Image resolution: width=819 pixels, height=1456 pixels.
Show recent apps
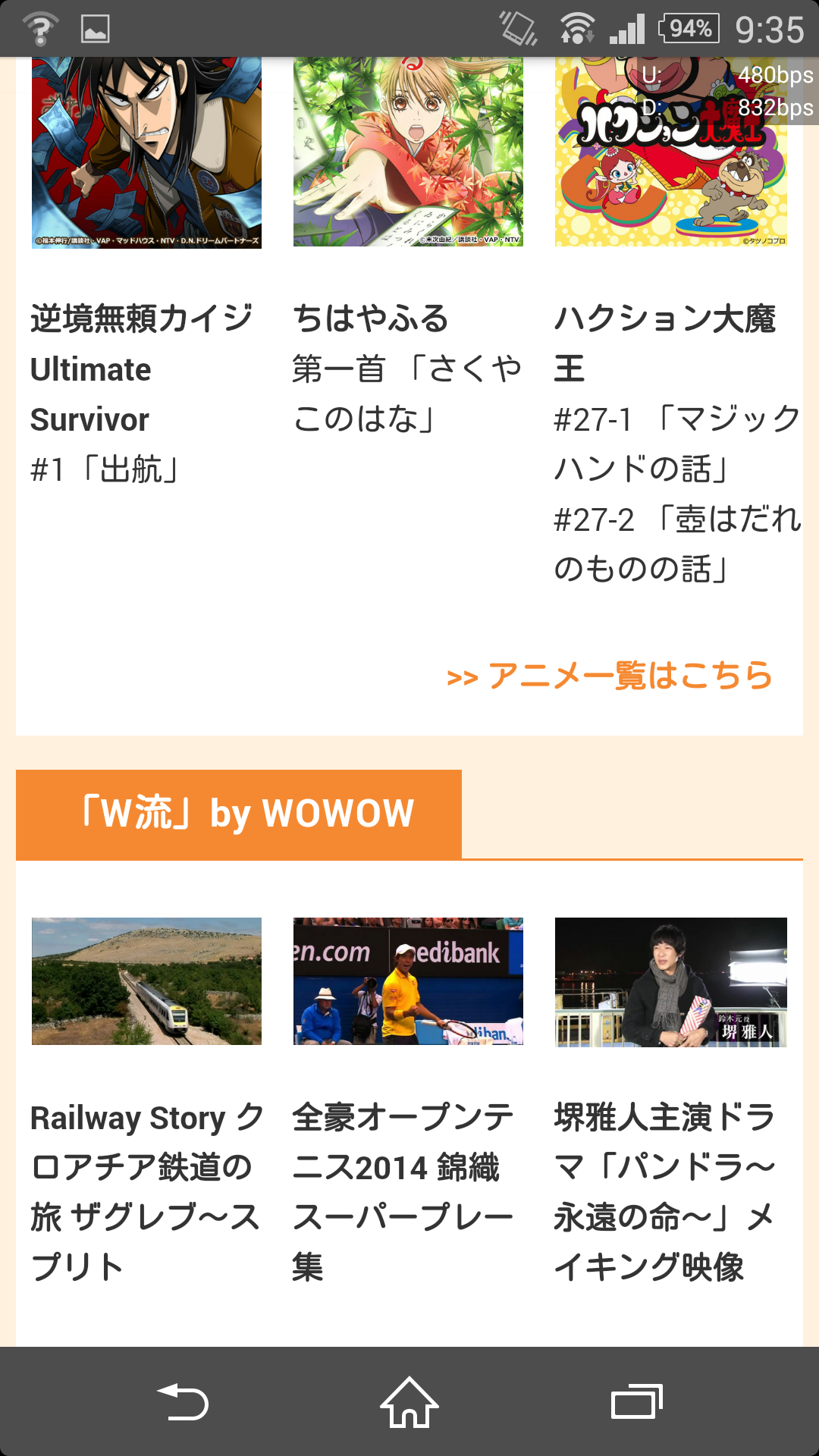pyautogui.click(x=637, y=1402)
